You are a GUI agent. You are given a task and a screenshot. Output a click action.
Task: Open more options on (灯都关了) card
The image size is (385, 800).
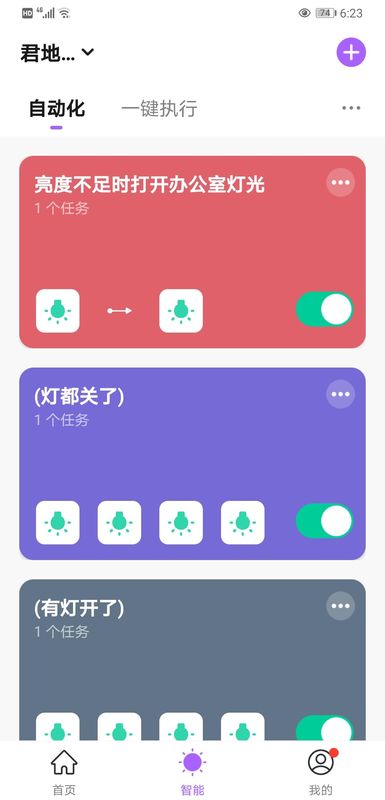point(340,394)
